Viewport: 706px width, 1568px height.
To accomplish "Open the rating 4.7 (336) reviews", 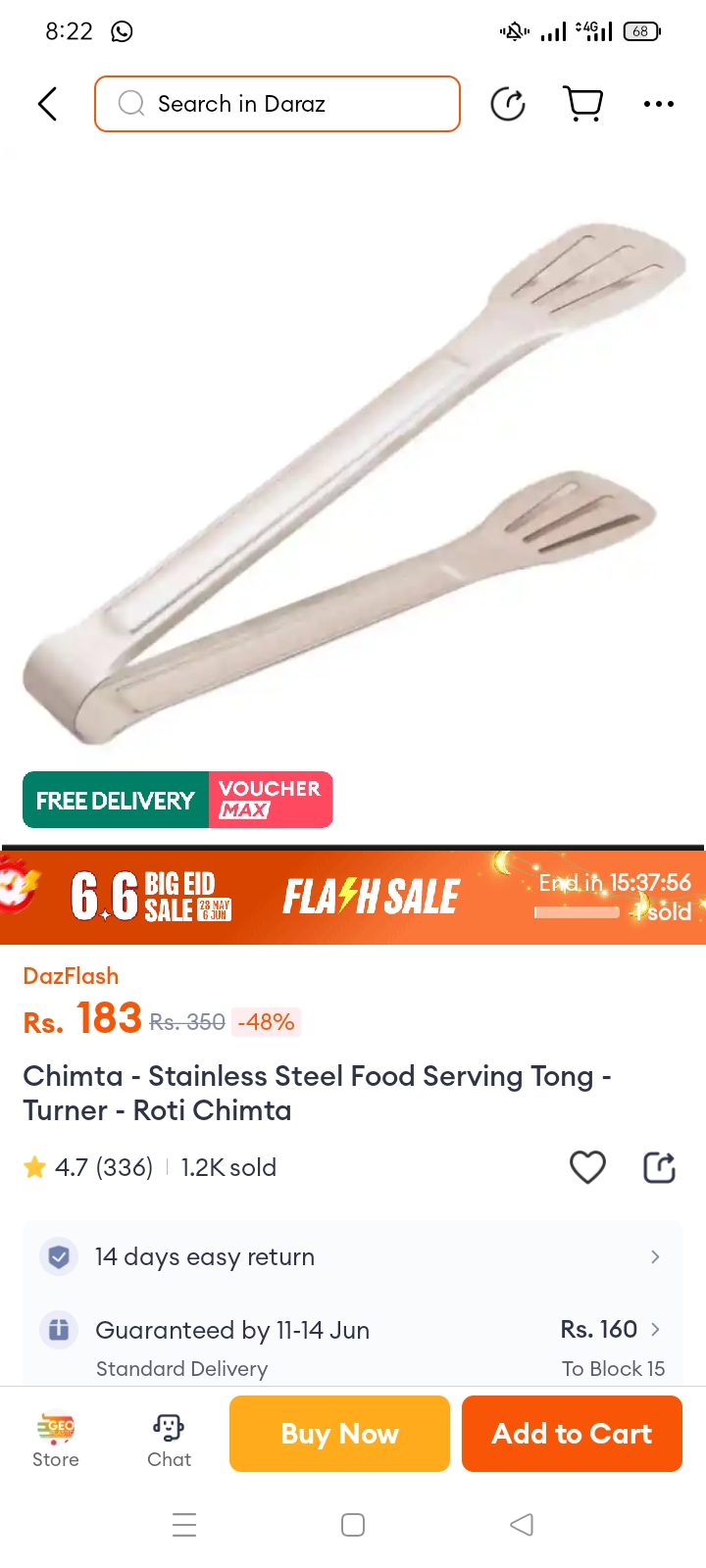I will tap(90, 1167).
